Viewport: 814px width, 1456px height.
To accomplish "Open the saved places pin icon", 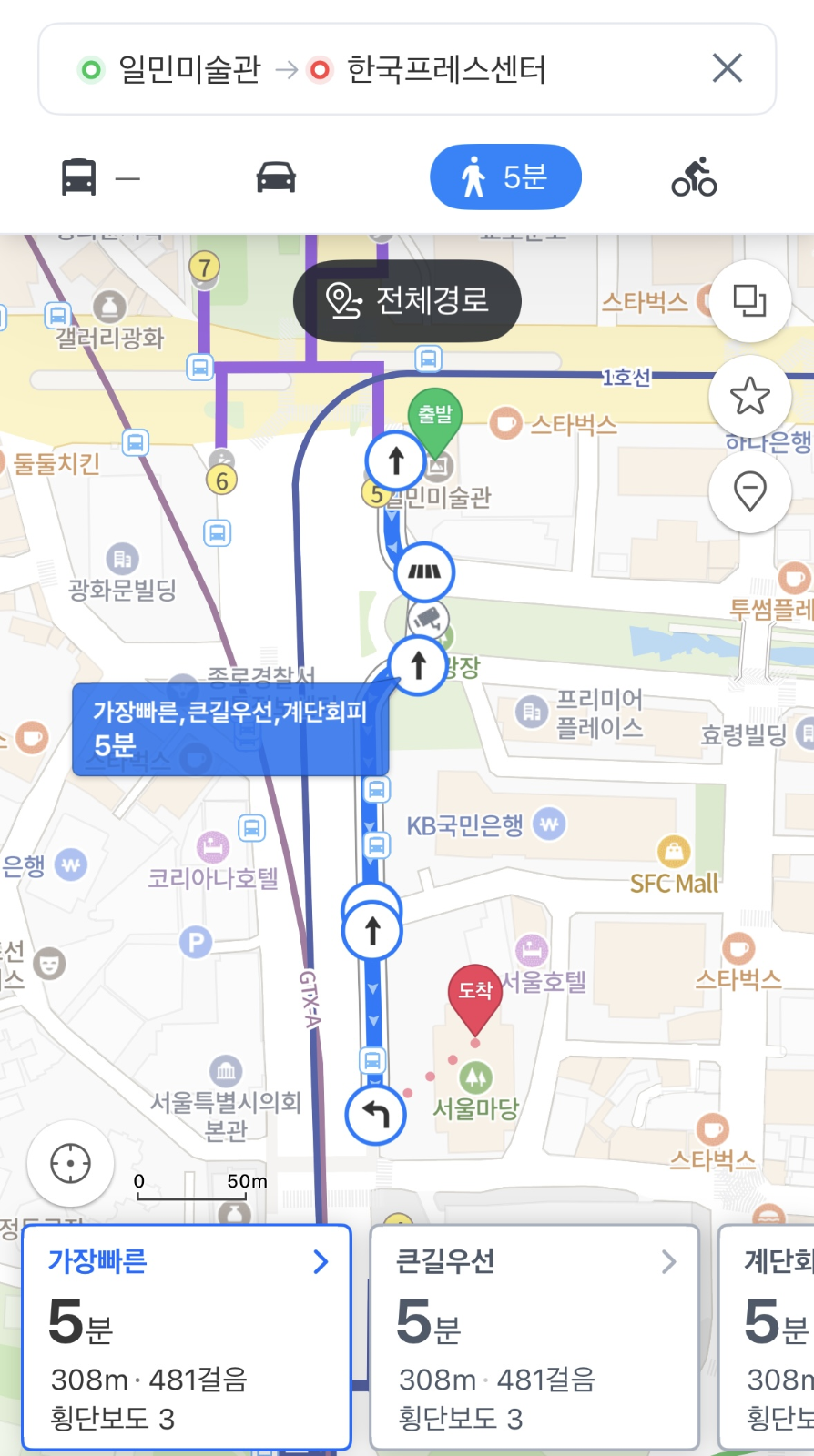I will [x=749, y=491].
